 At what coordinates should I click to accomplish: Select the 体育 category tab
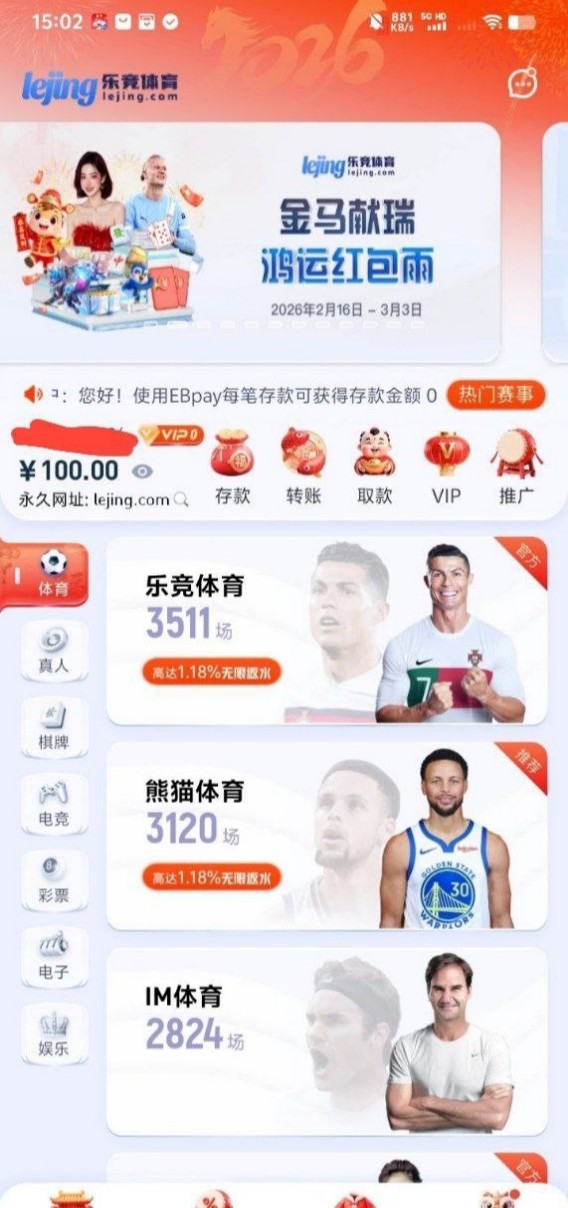[48, 573]
